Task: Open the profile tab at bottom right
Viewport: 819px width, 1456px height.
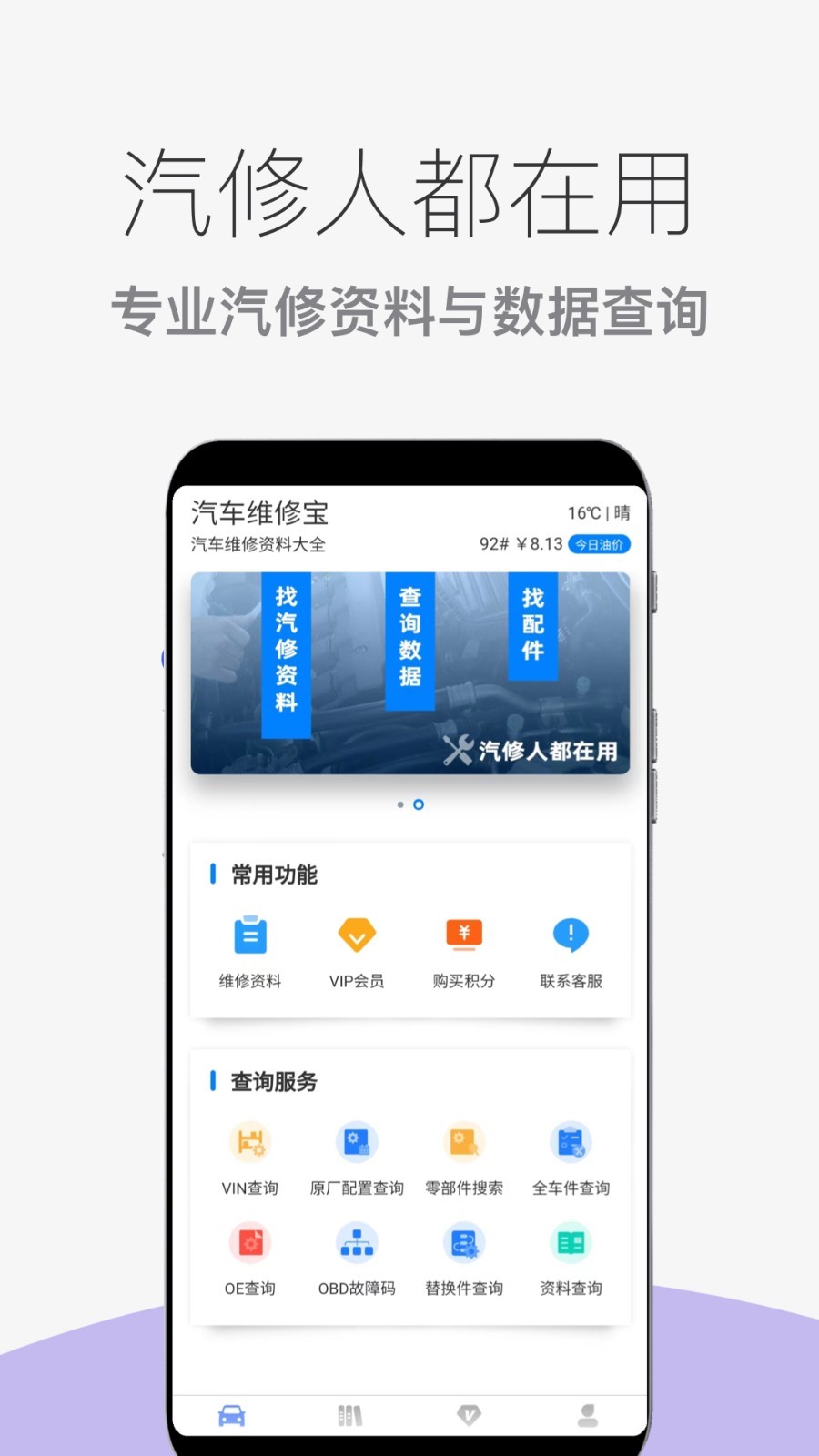Action: pyautogui.click(x=587, y=1414)
